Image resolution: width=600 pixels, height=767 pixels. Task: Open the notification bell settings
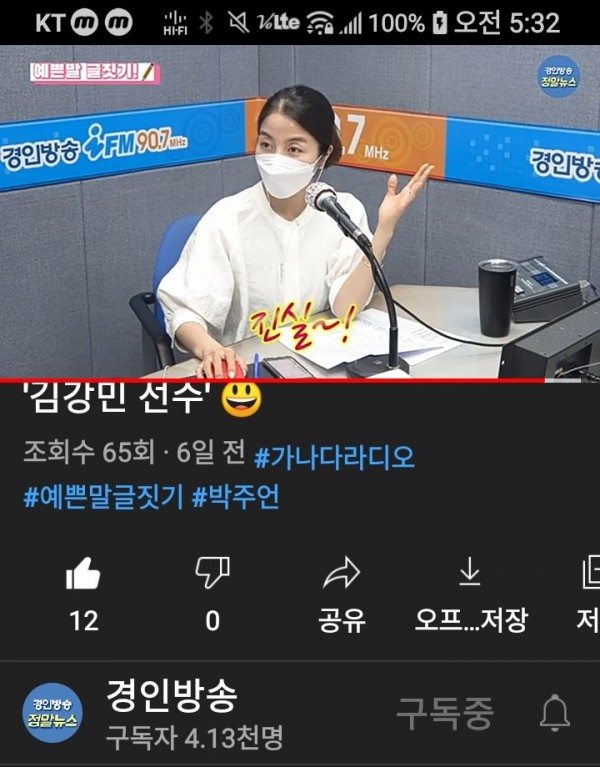pos(555,713)
